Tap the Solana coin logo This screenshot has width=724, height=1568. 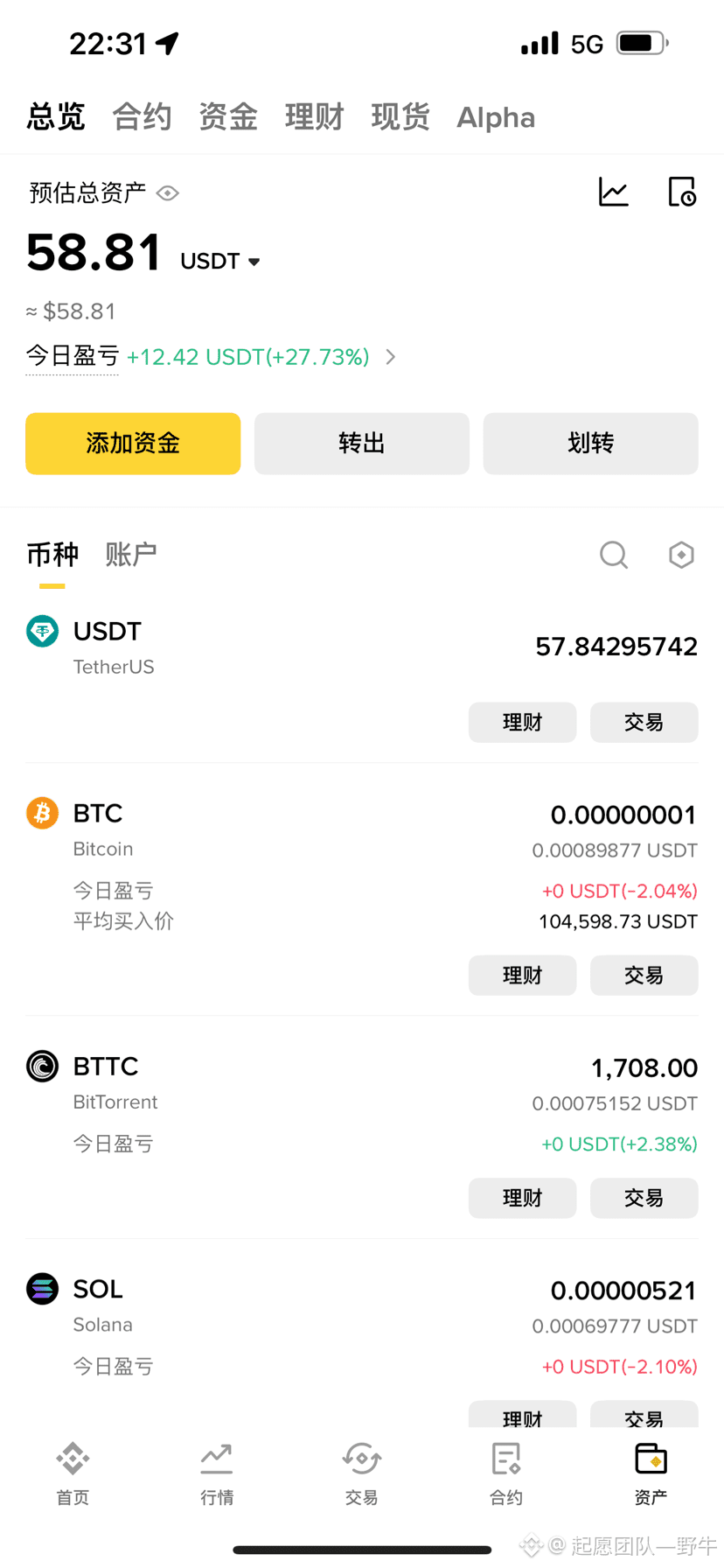[41, 1289]
